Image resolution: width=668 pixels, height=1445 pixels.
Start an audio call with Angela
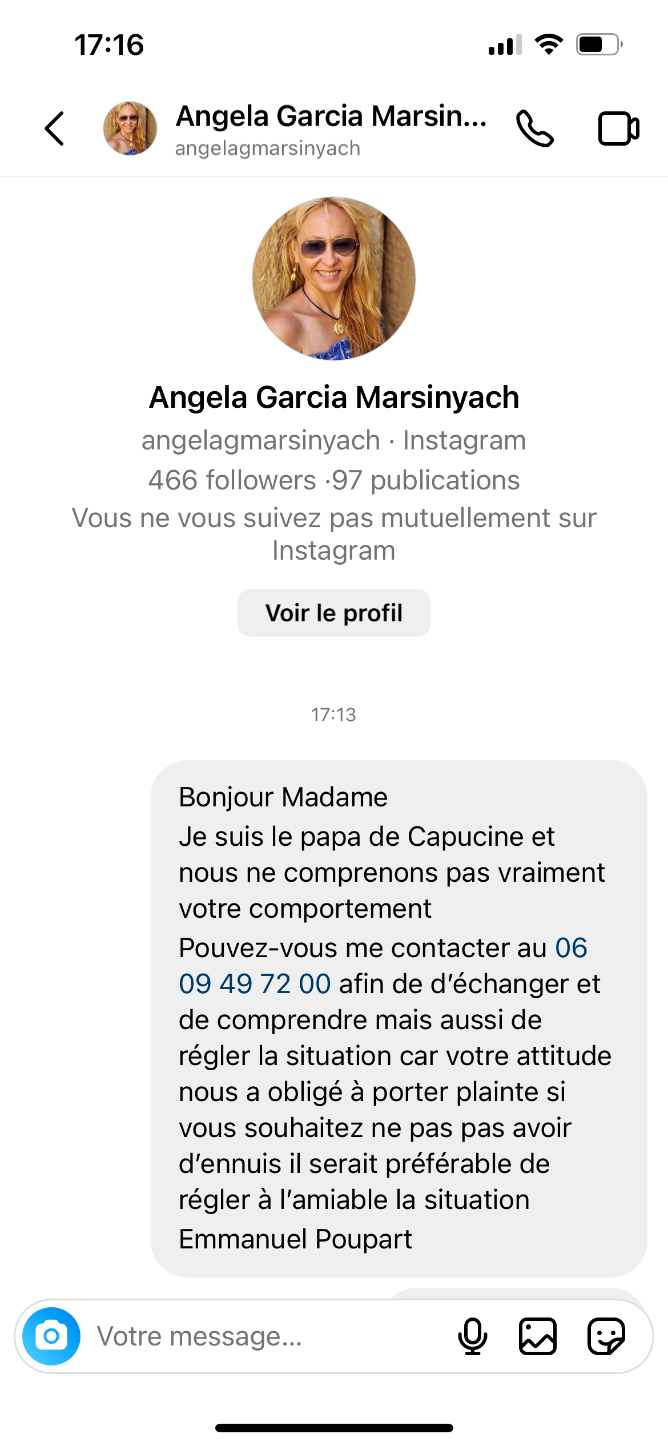point(535,129)
